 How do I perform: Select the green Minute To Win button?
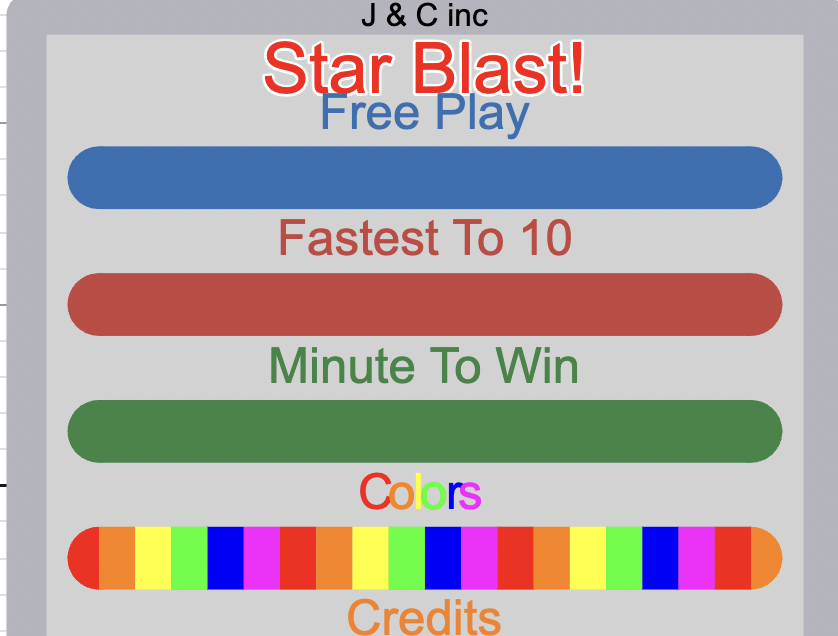tap(424, 431)
